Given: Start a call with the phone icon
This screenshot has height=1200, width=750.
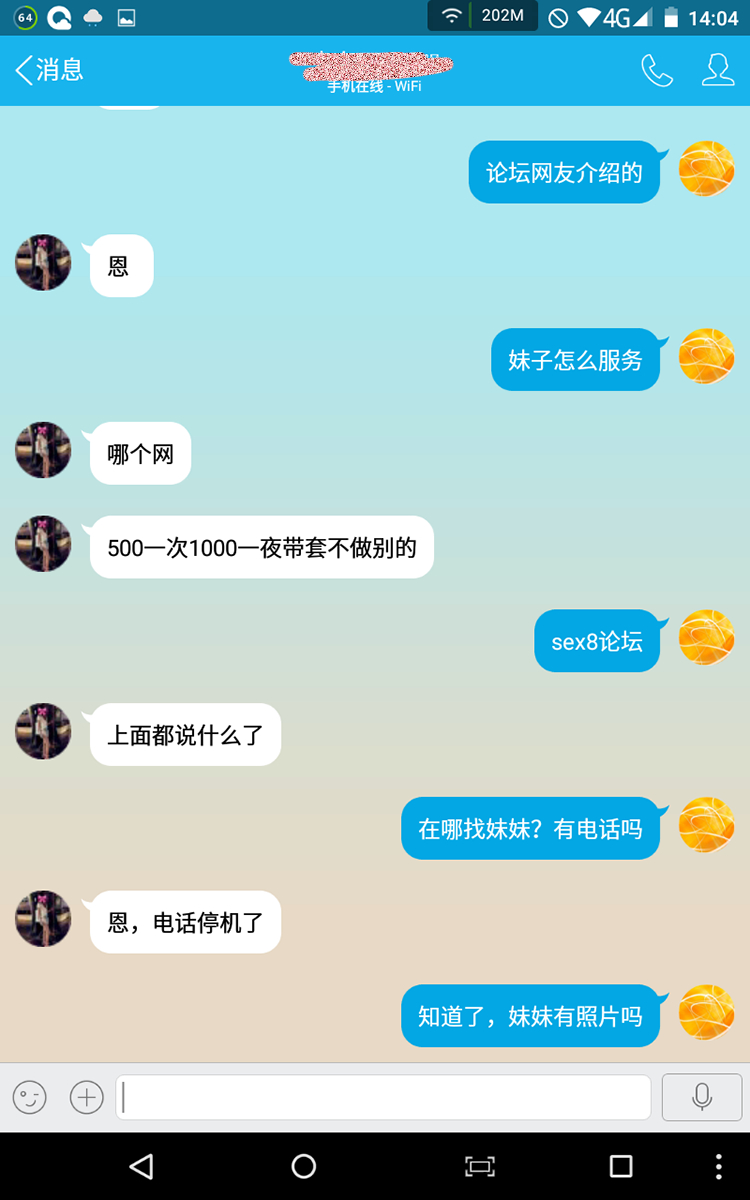Looking at the screenshot, I should [x=657, y=70].
